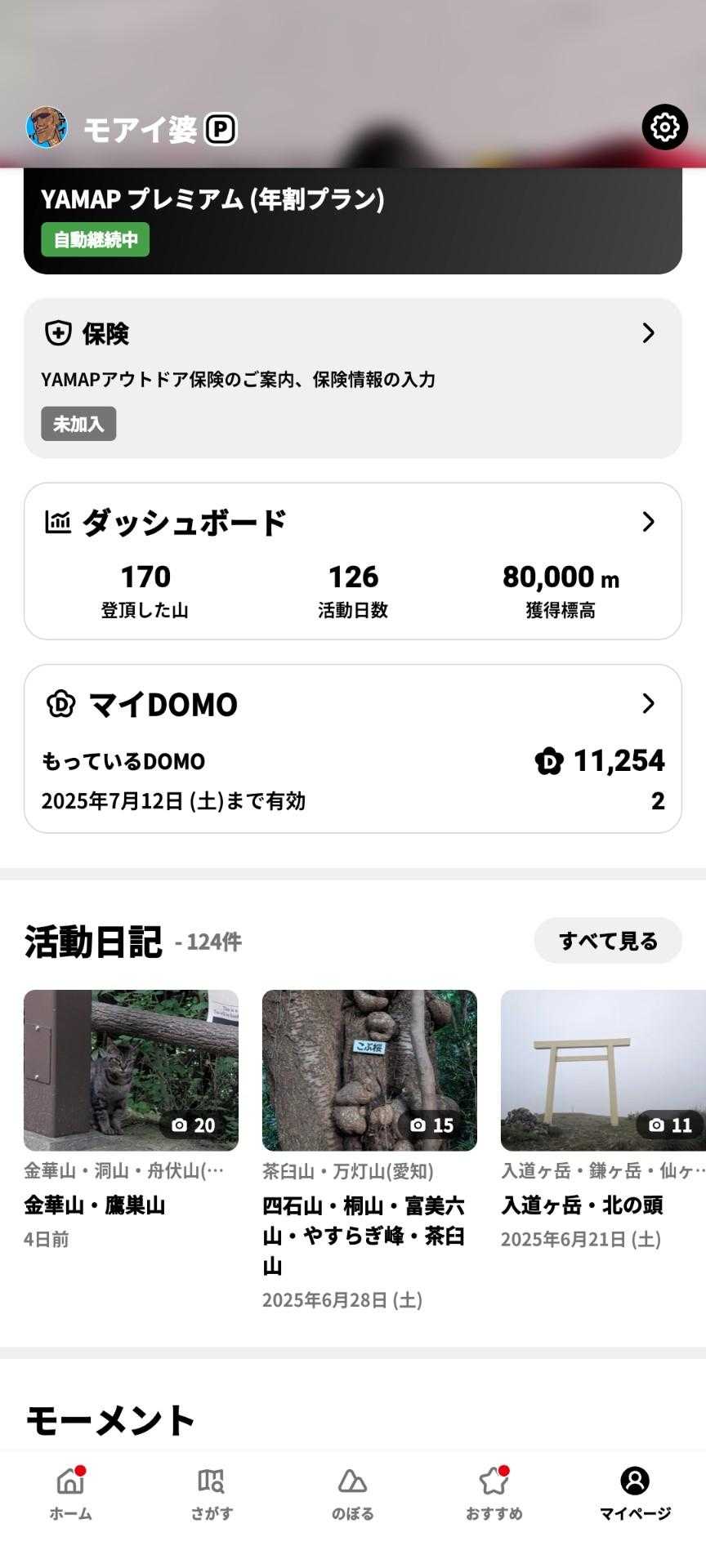Screen dimensions: 706x1568
Task: Open the profile avatar of モアイ婆
Action: point(47,127)
